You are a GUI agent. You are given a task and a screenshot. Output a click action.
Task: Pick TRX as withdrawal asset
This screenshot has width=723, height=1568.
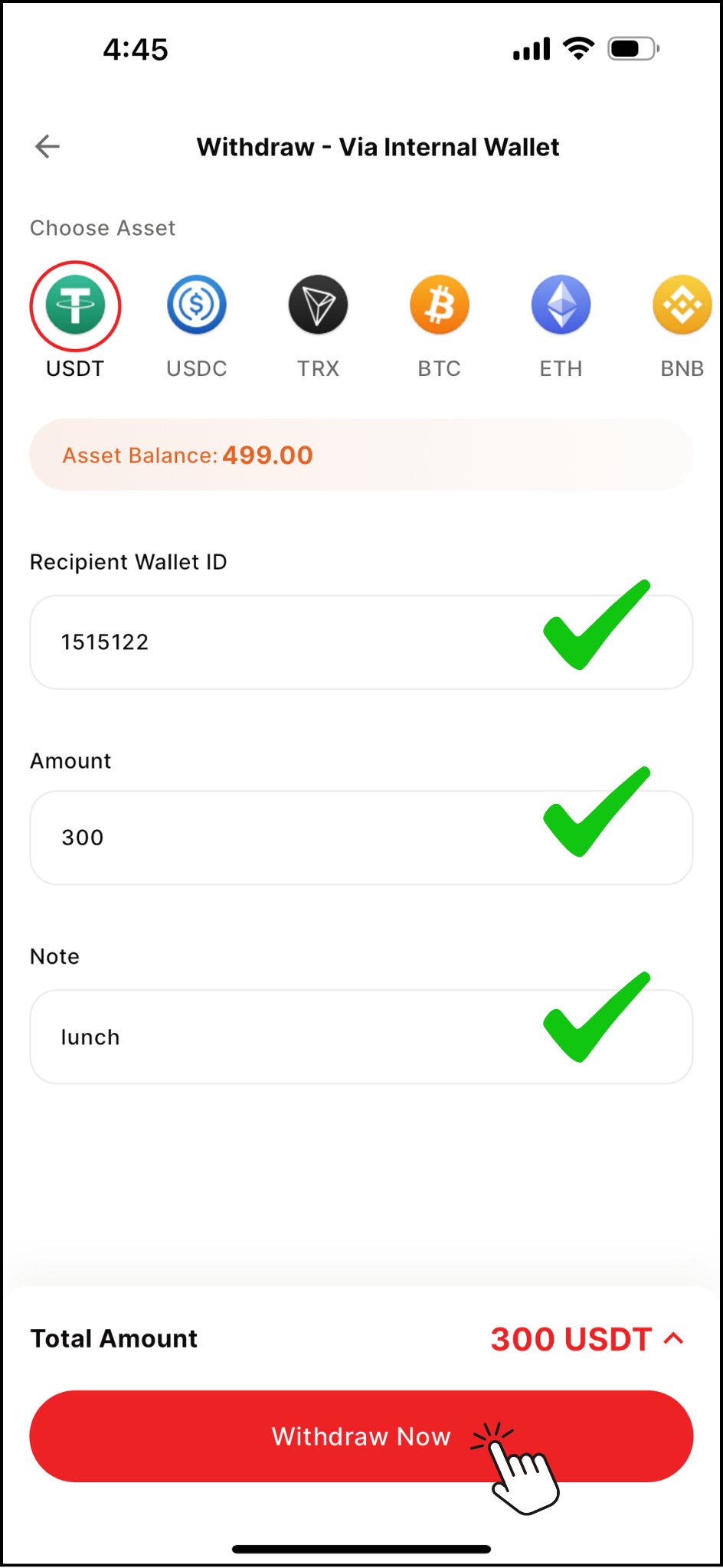point(318,305)
